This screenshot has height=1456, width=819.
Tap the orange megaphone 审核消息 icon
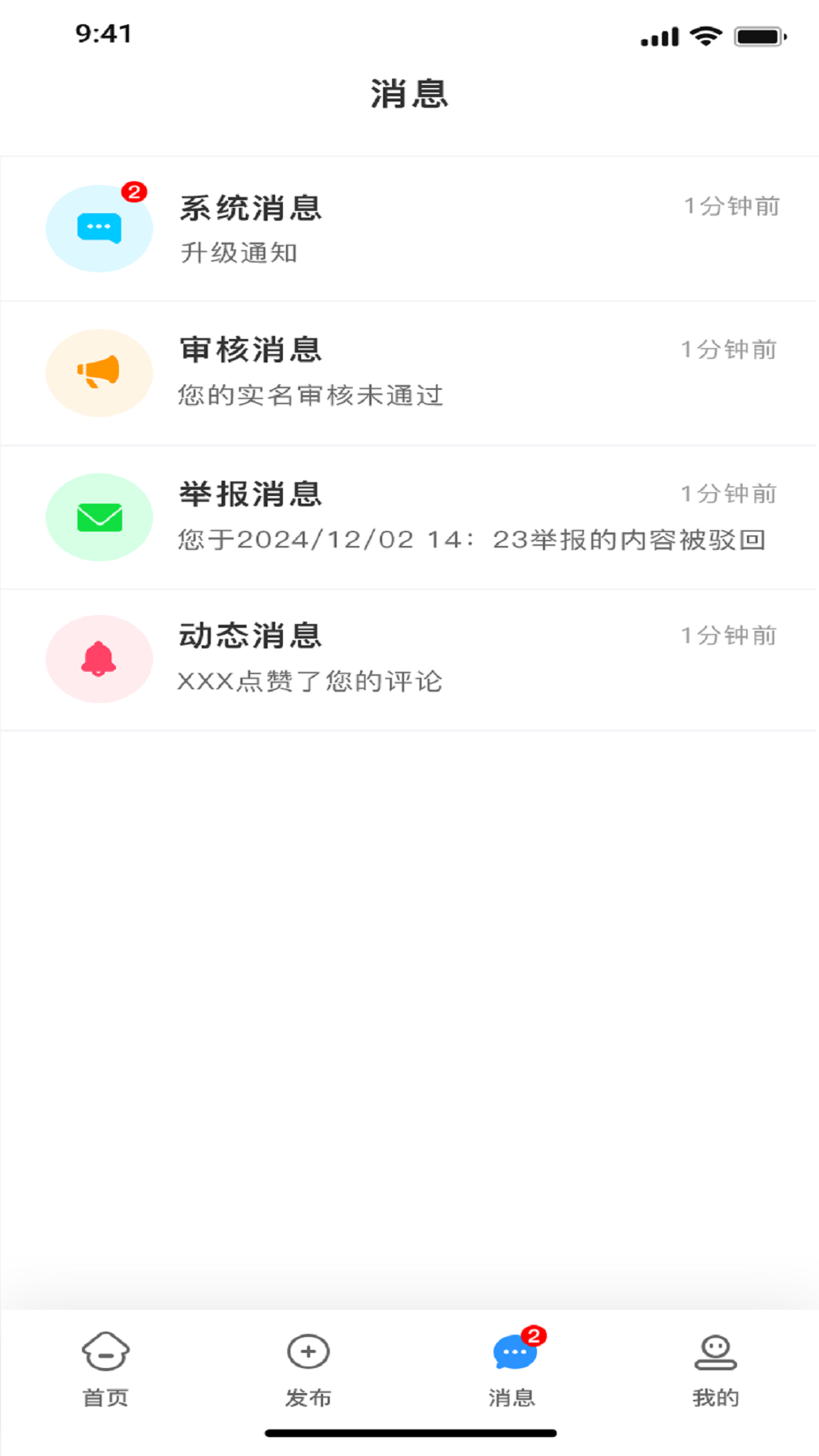coord(99,372)
